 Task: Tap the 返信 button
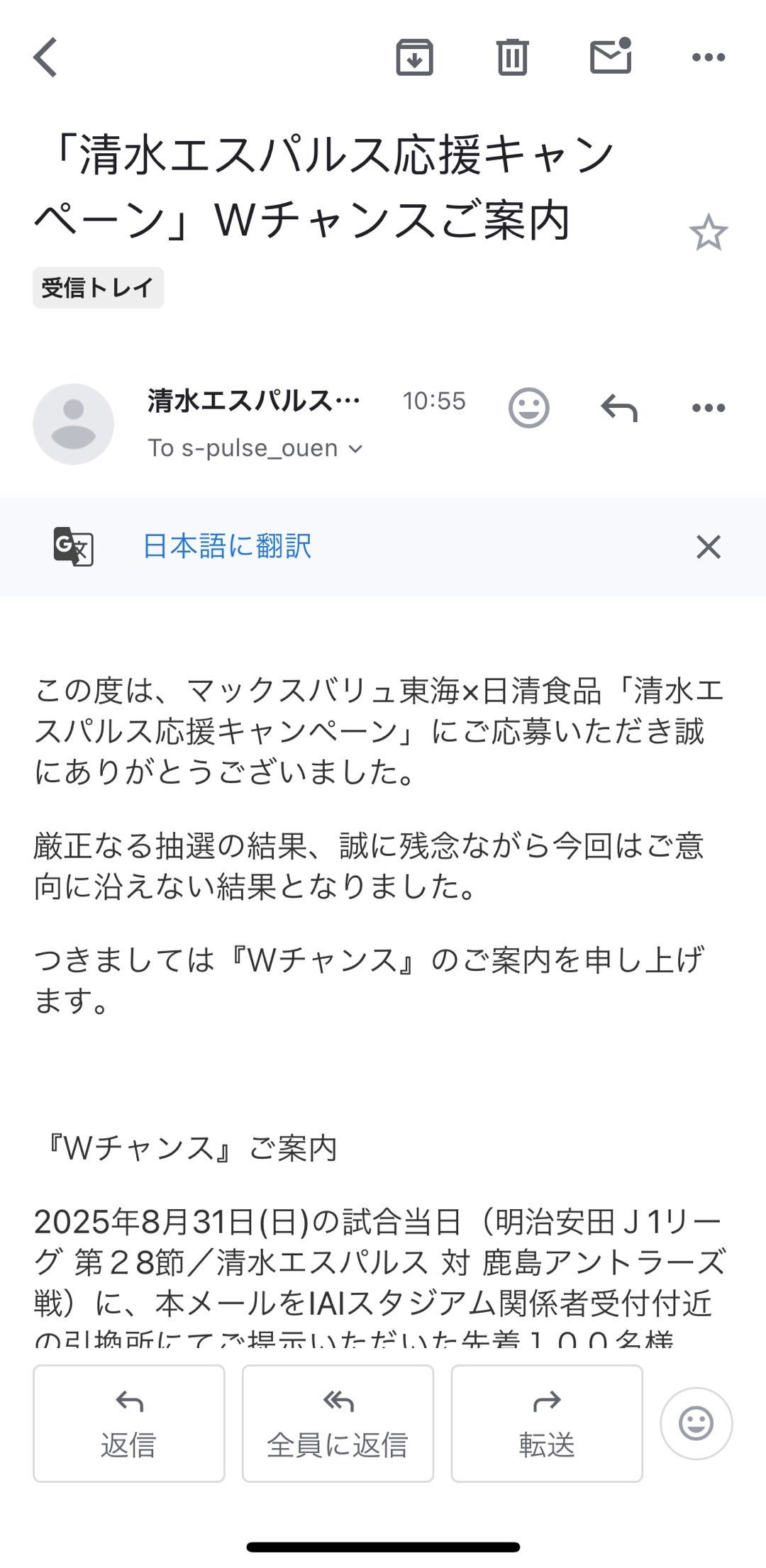pyautogui.click(x=128, y=1423)
